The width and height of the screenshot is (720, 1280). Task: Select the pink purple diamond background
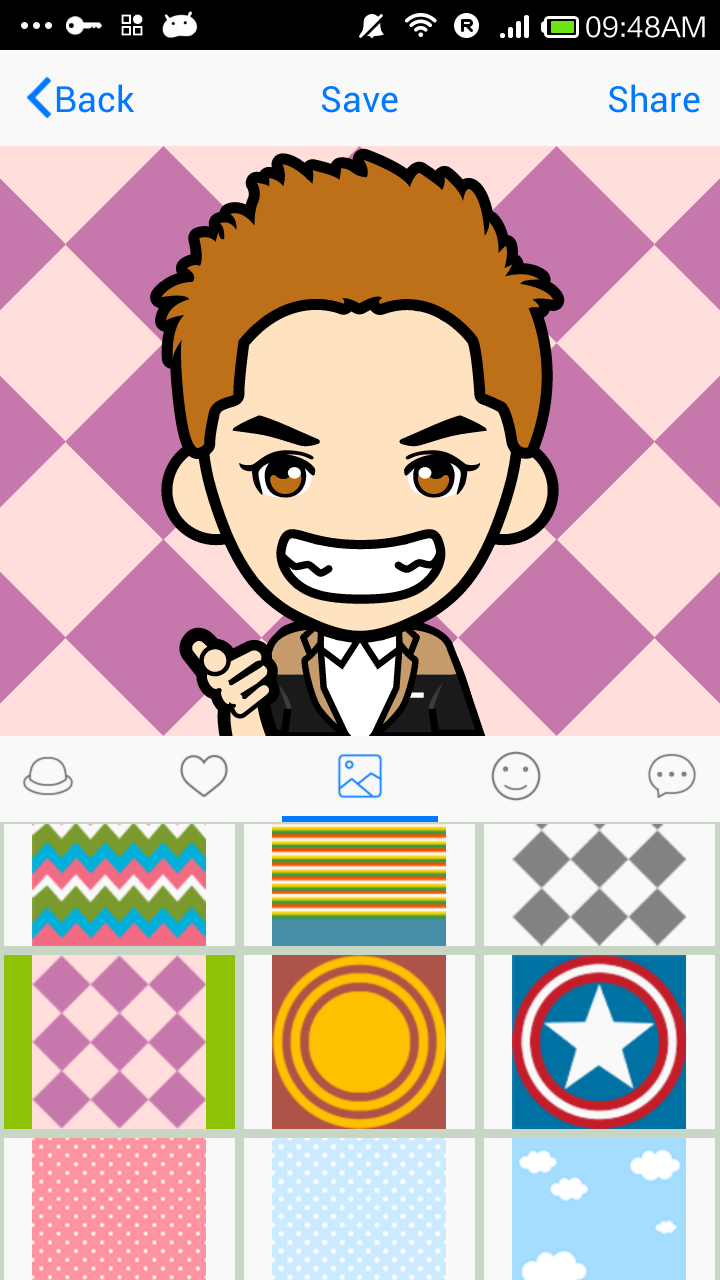(119, 1042)
